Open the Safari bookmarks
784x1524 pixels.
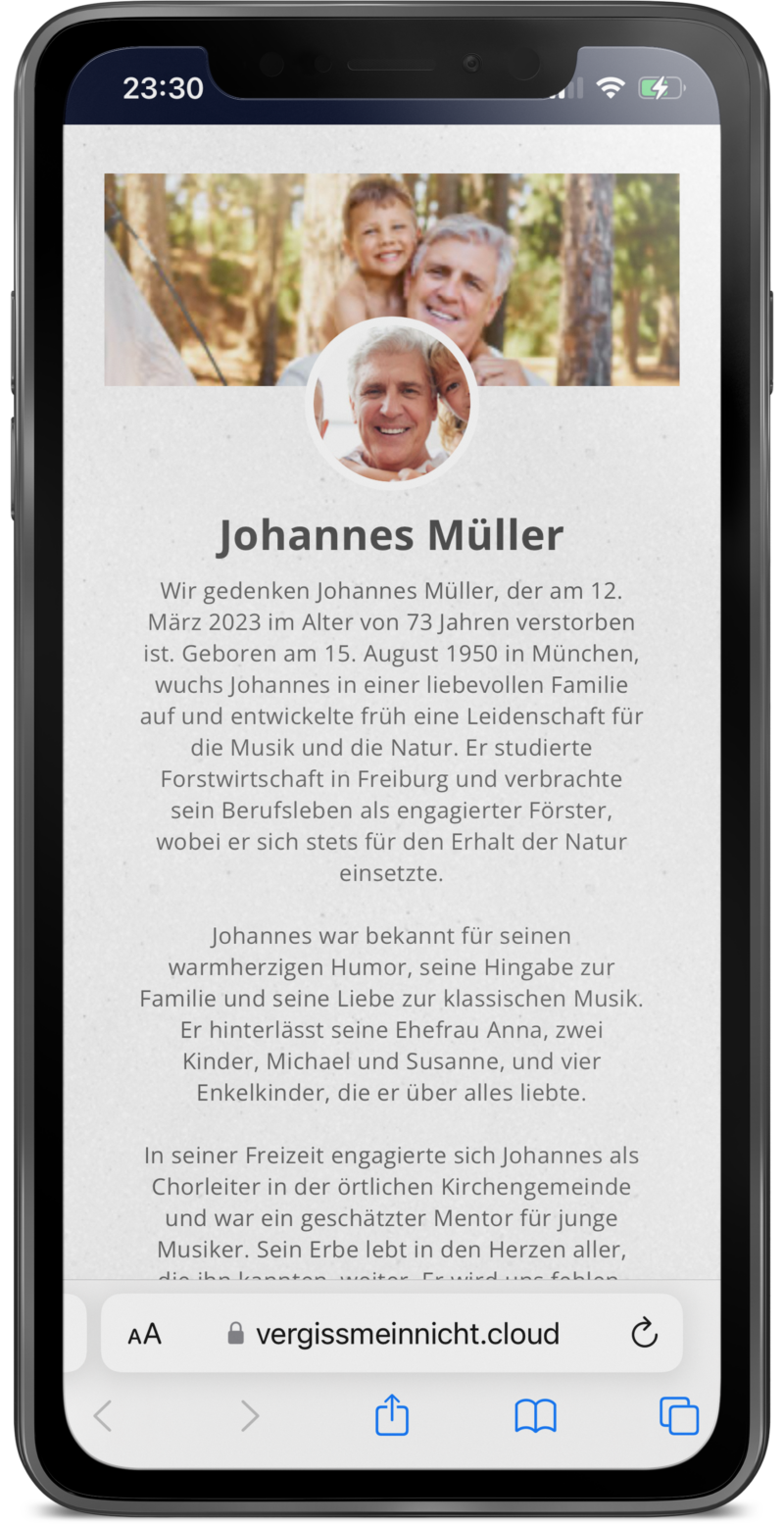click(x=535, y=1416)
